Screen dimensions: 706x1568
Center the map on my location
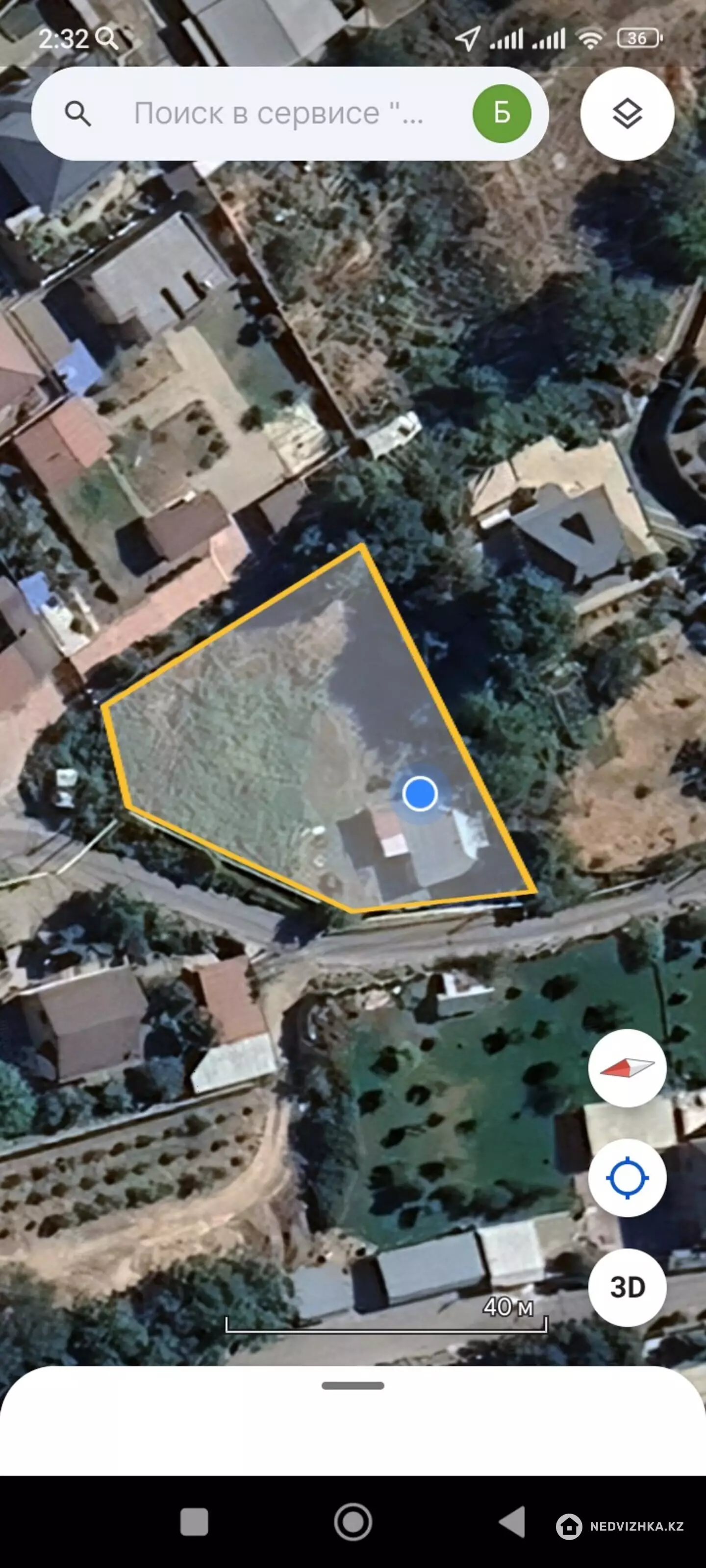pos(627,1178)
